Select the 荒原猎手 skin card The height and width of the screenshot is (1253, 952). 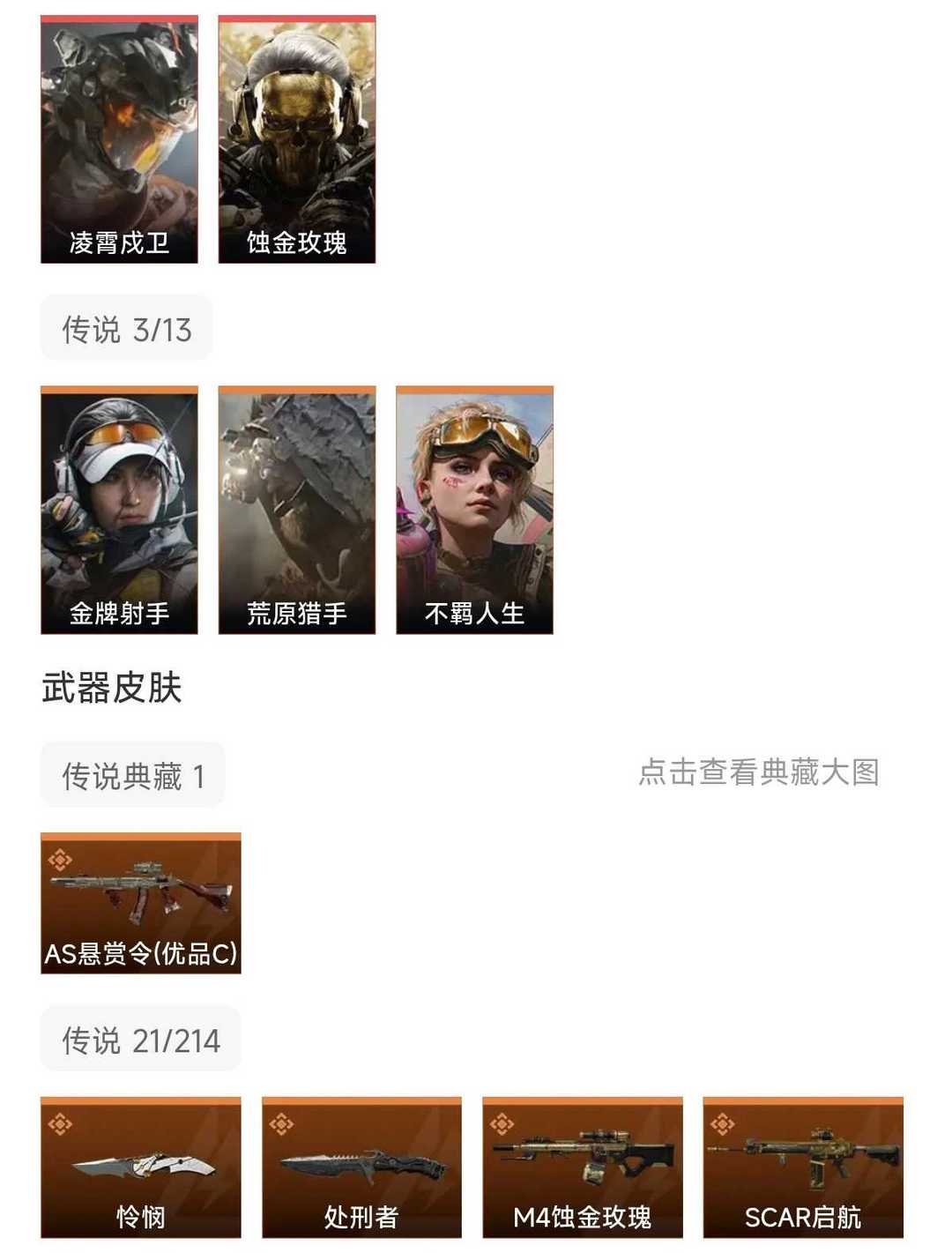297,510
